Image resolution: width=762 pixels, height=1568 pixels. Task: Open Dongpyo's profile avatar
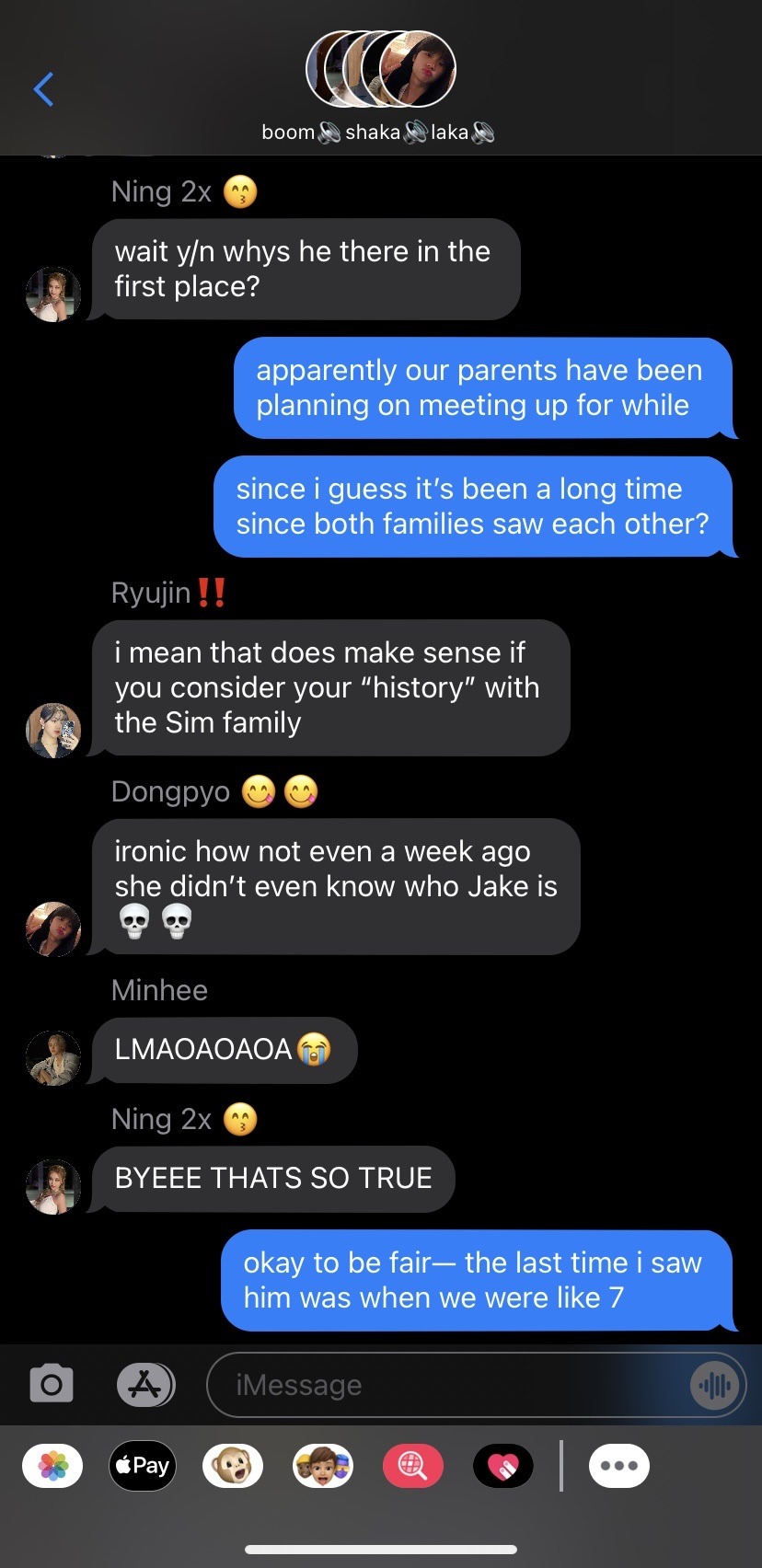click(53, 929)
